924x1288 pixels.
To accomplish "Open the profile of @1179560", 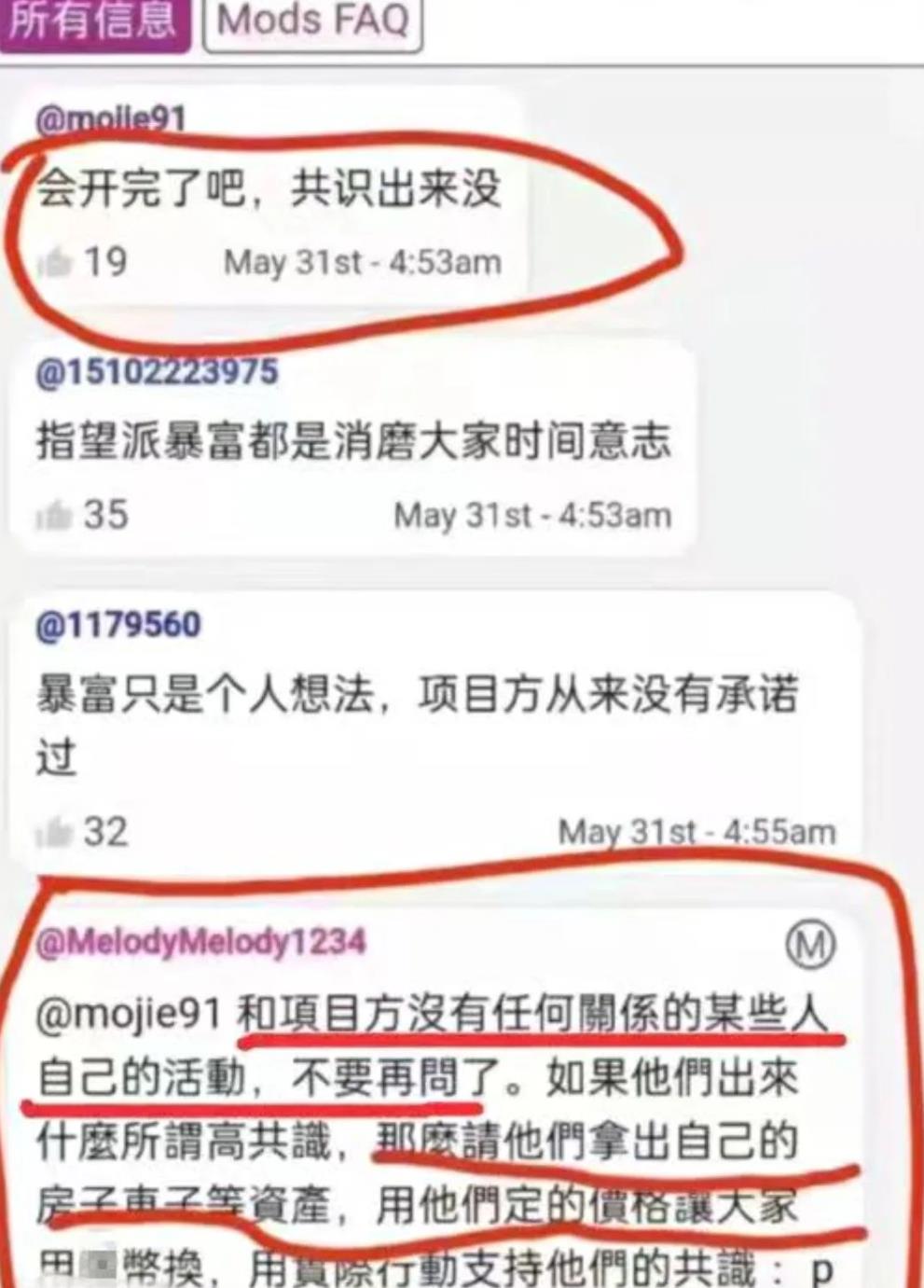I will pyautogui.click(x=117, y=625).
